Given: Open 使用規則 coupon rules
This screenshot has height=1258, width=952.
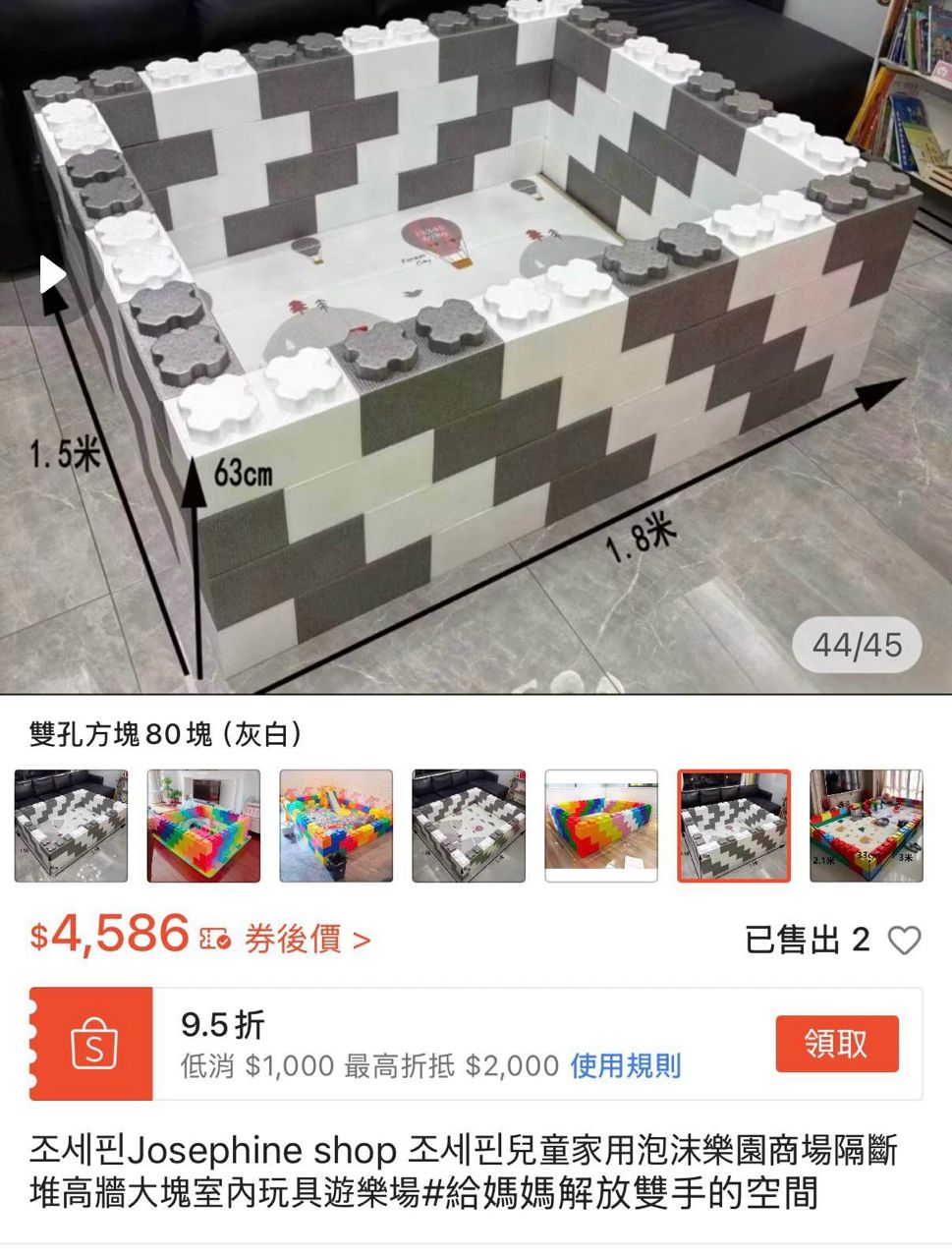Looking at the screenshot, I should (x=626, y=1065).
